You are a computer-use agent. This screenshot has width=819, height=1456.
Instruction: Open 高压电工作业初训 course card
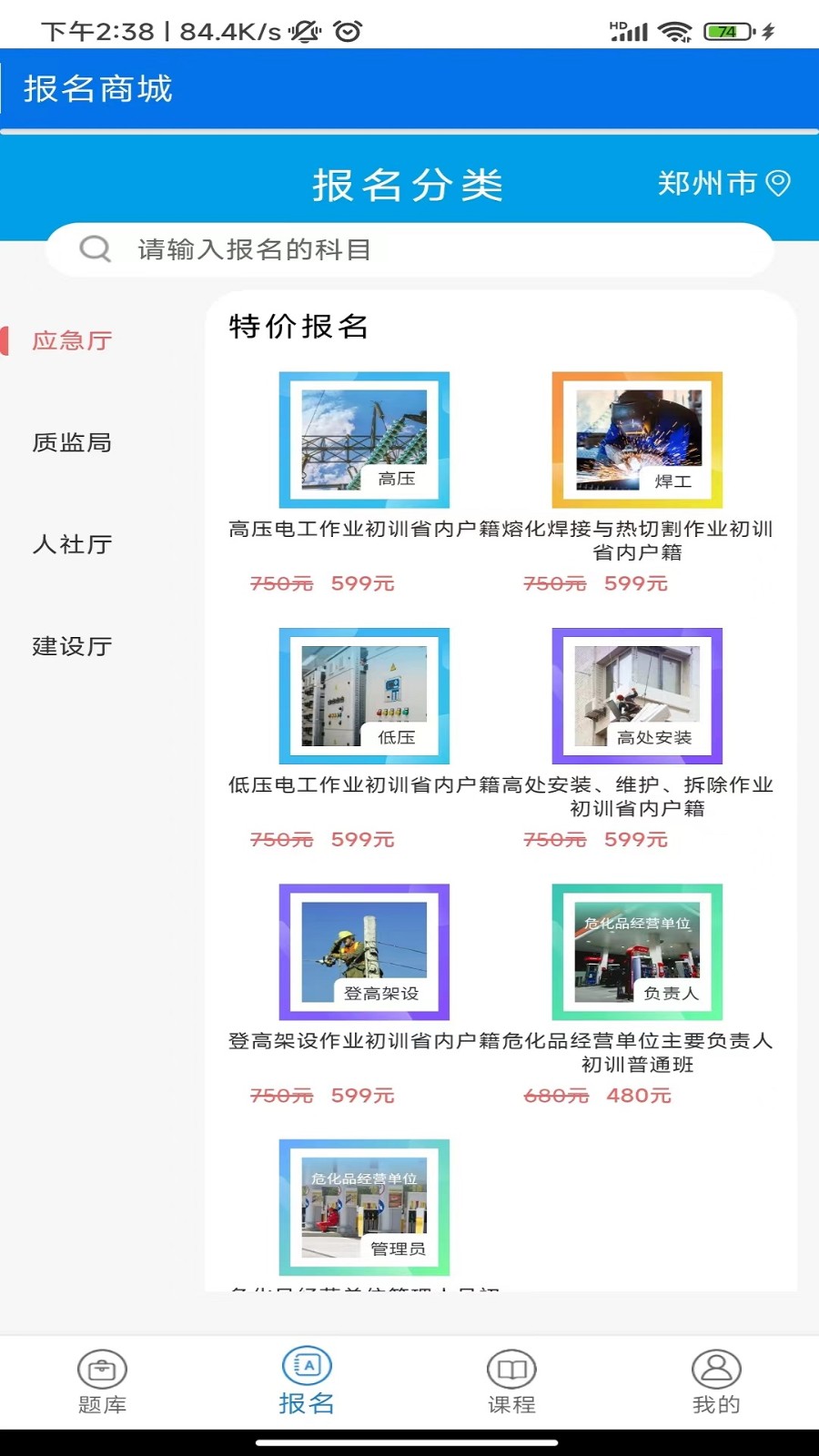(x=364, y=440)
